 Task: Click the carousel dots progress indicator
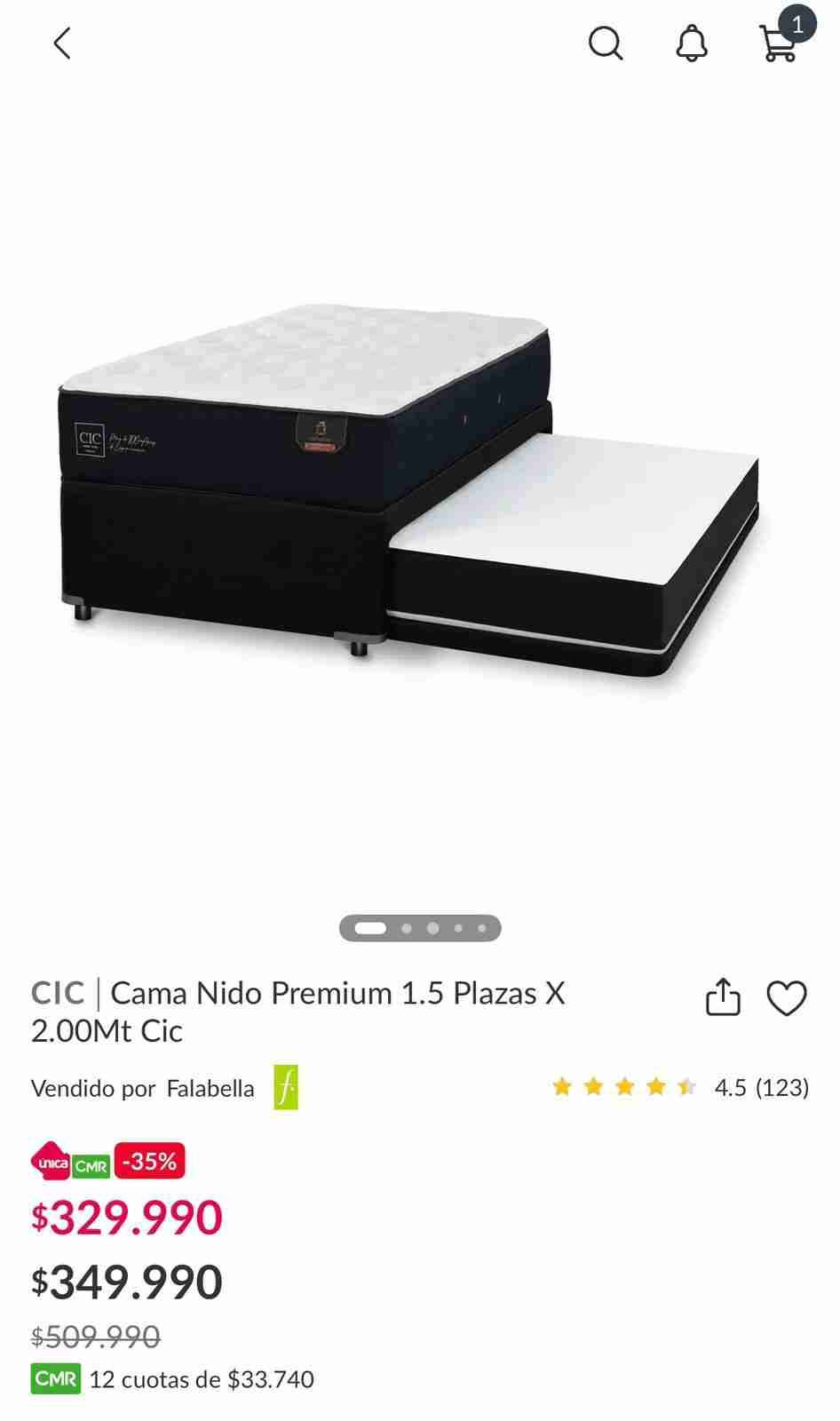[420, 927]
